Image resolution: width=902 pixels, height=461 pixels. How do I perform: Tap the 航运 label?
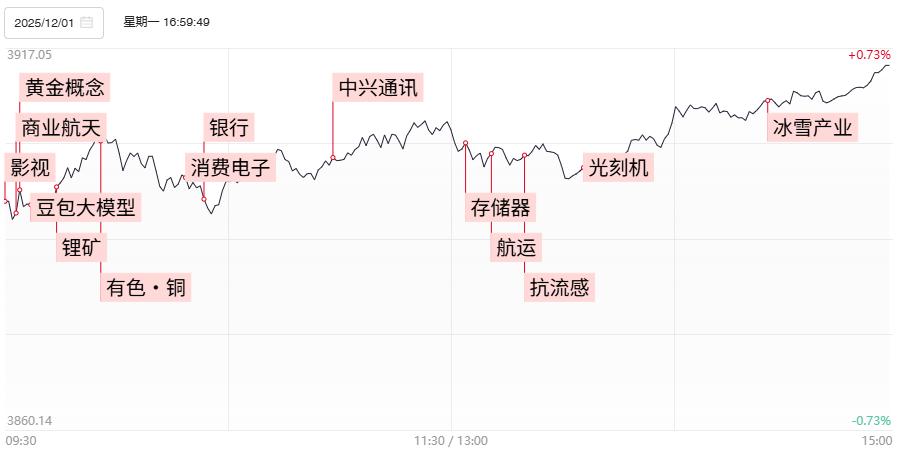(x=516, y=247)
